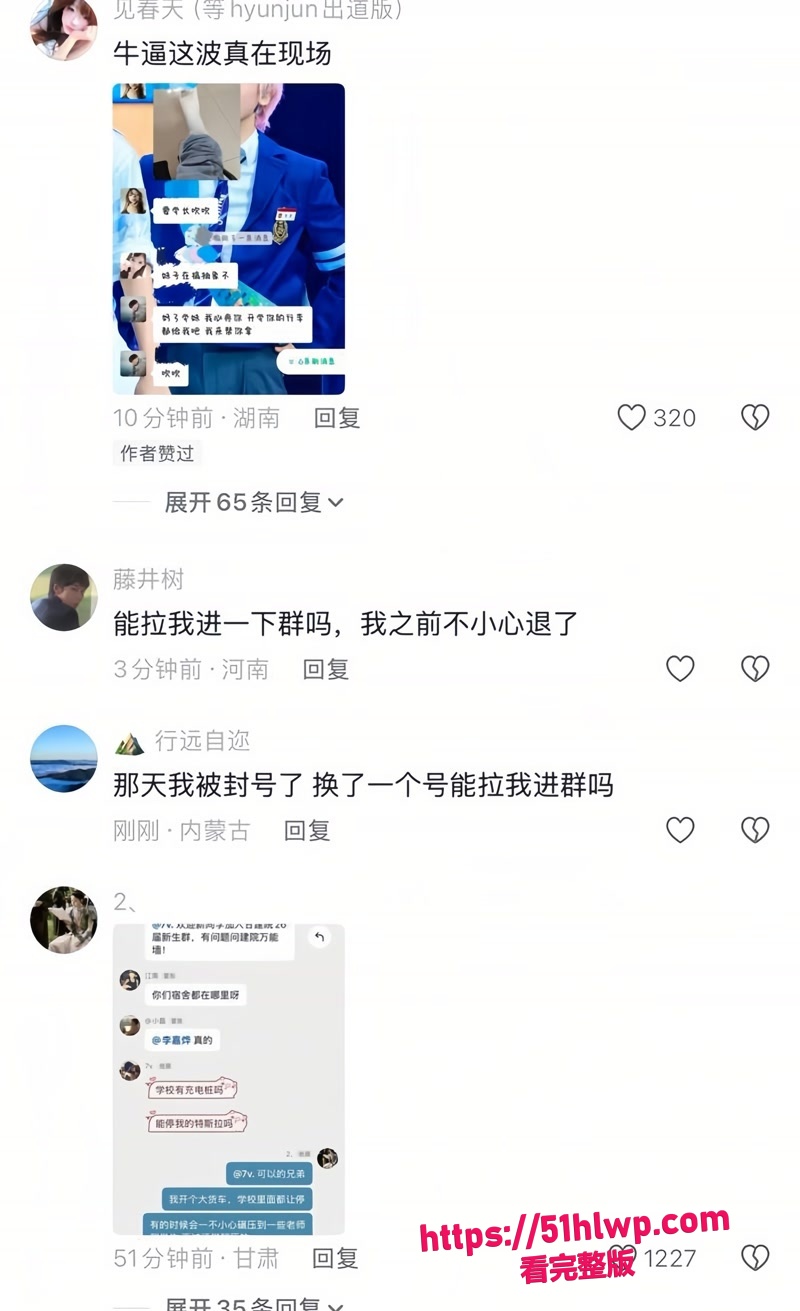Reply to the 51分钟前 甘肃 comment

pyautogui.click(x=336, y=1258)
